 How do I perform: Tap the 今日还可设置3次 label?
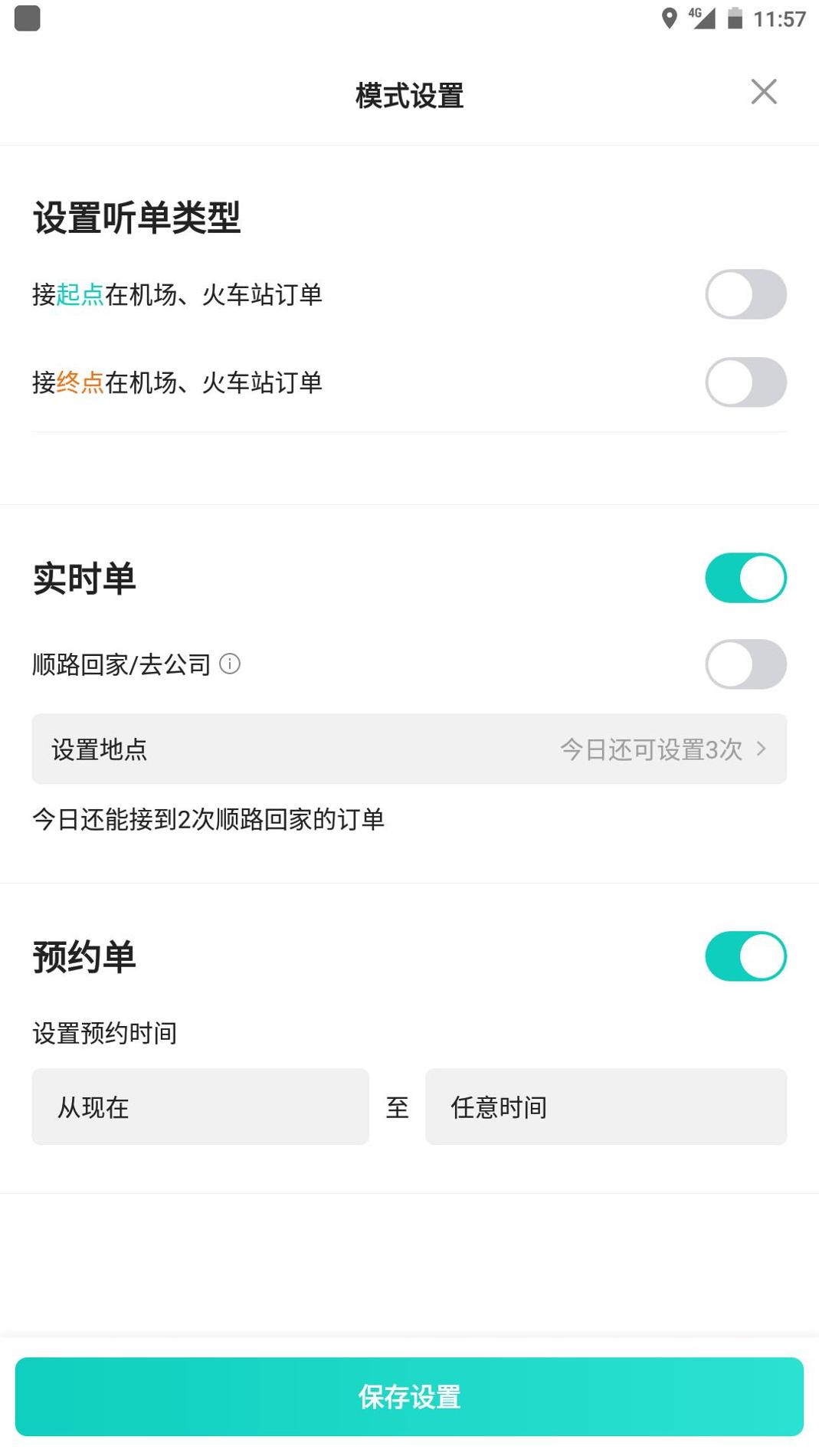pos(652,749)
